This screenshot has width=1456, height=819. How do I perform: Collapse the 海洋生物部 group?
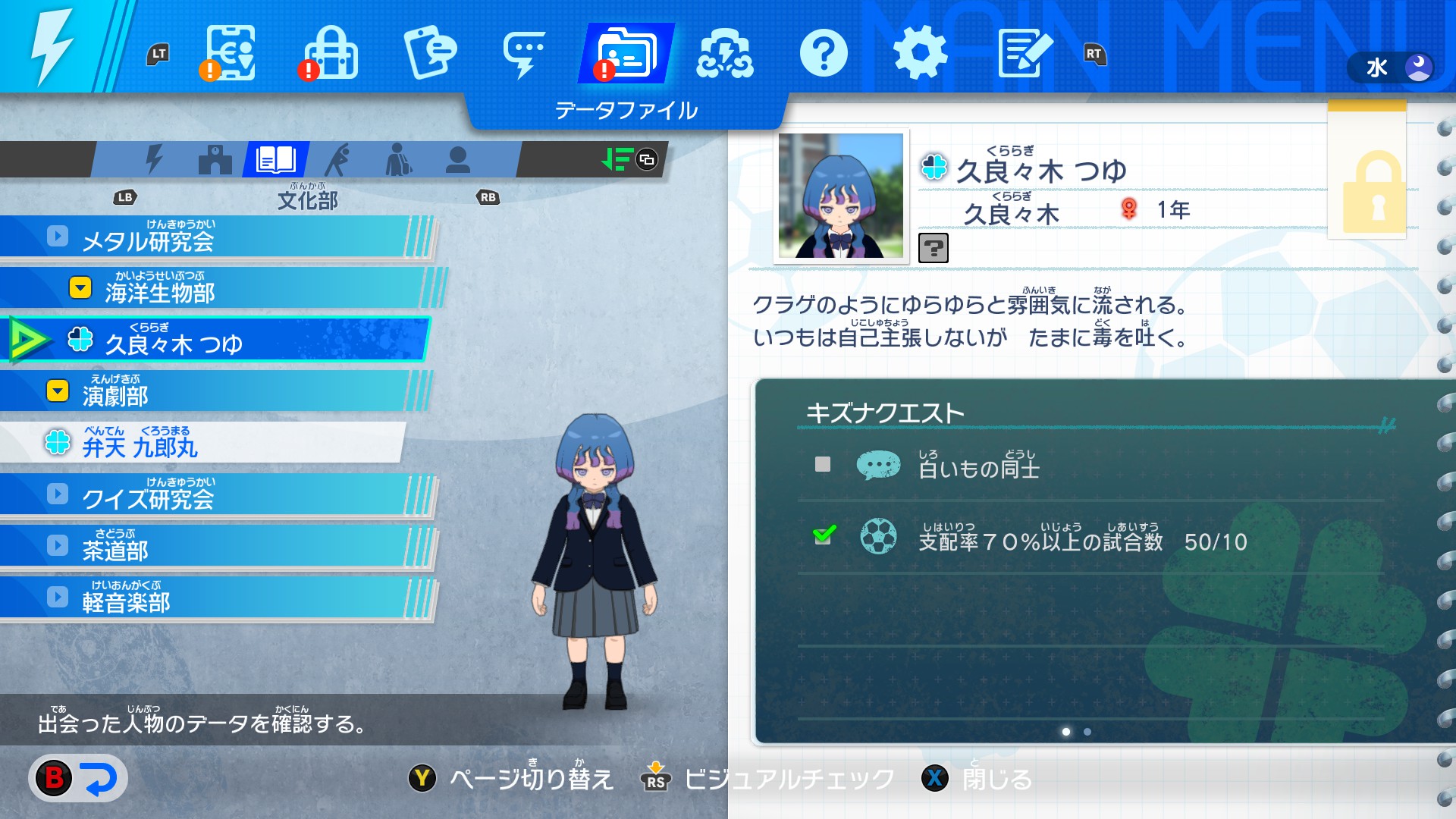[80, 287]
